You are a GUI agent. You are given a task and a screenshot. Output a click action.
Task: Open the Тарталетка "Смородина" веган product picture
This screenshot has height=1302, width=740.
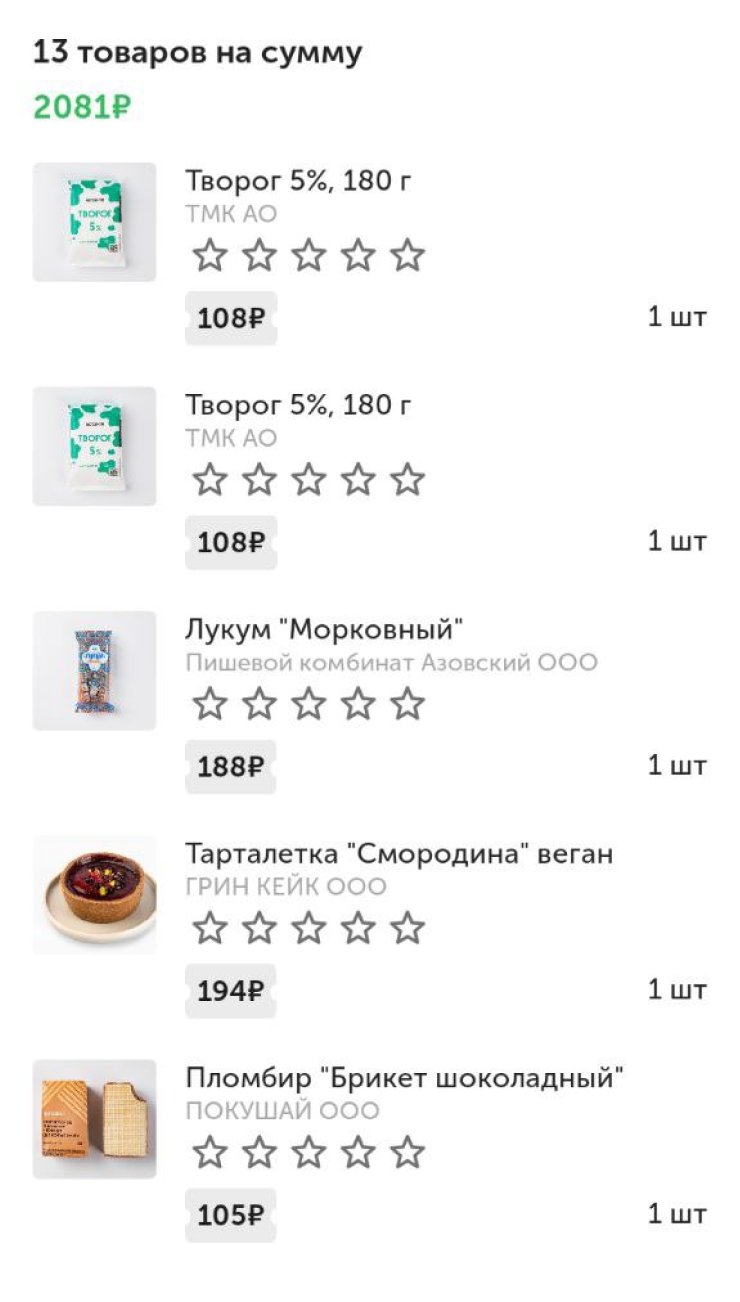94,895
